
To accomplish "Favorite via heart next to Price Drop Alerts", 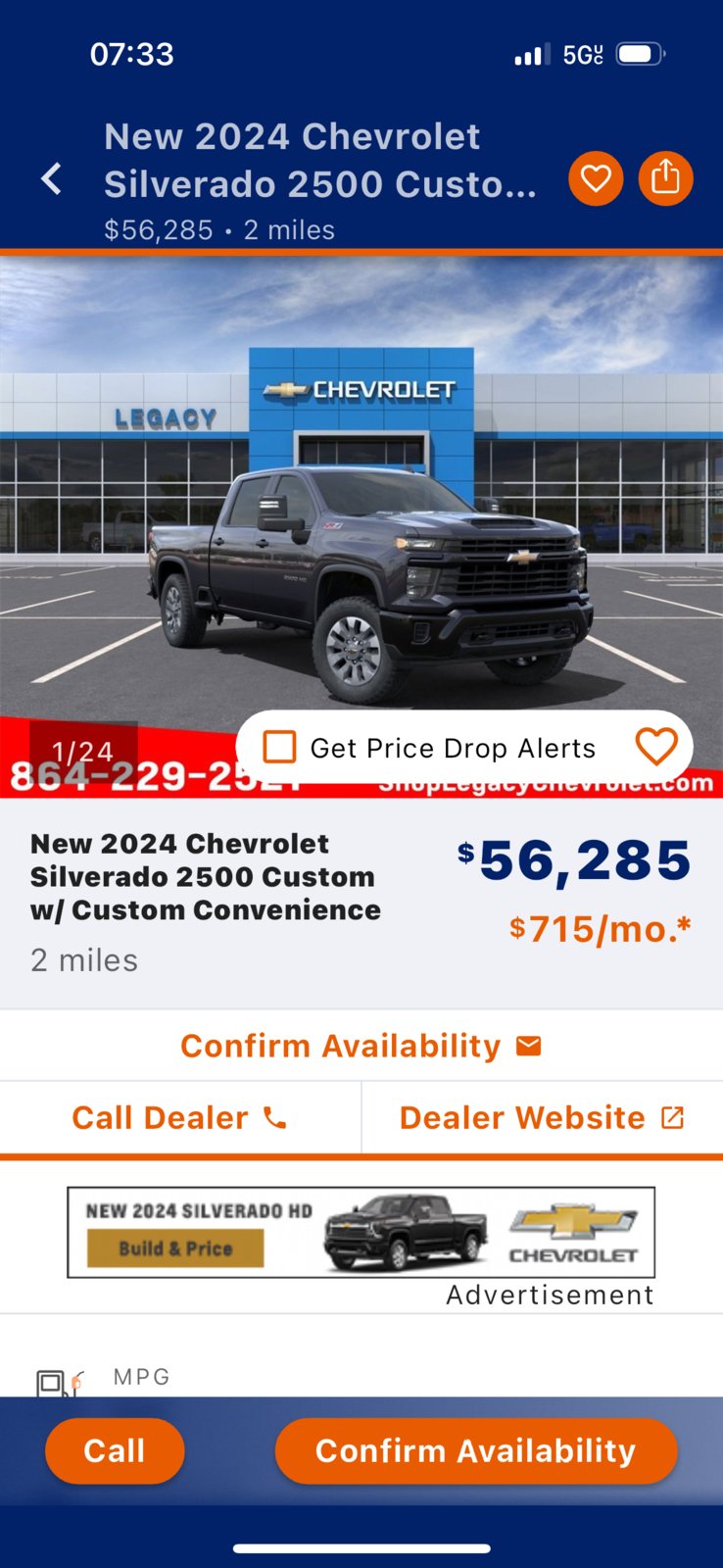I will point(656,747).
